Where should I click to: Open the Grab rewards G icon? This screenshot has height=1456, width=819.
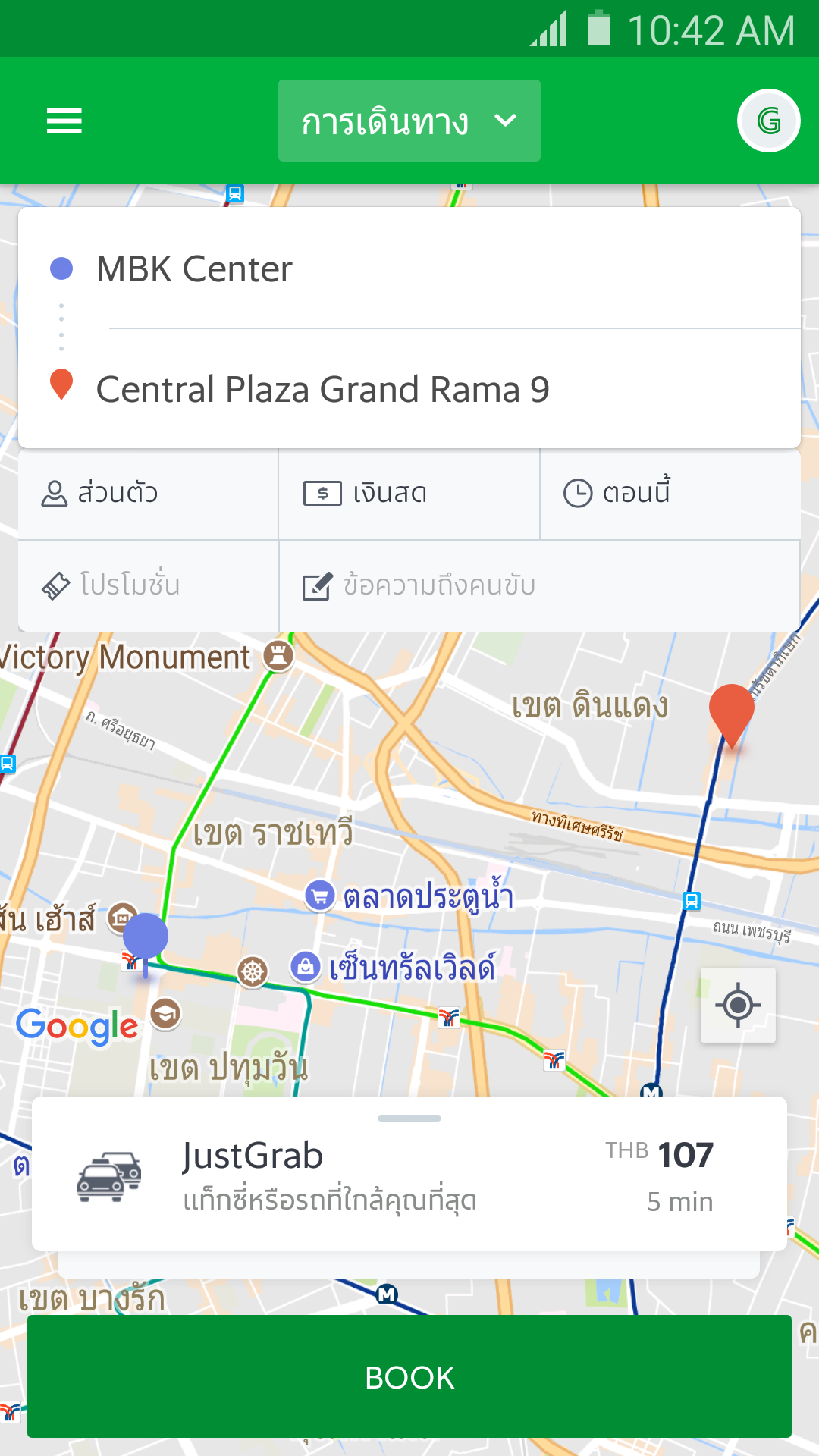(x=768, y=121)
